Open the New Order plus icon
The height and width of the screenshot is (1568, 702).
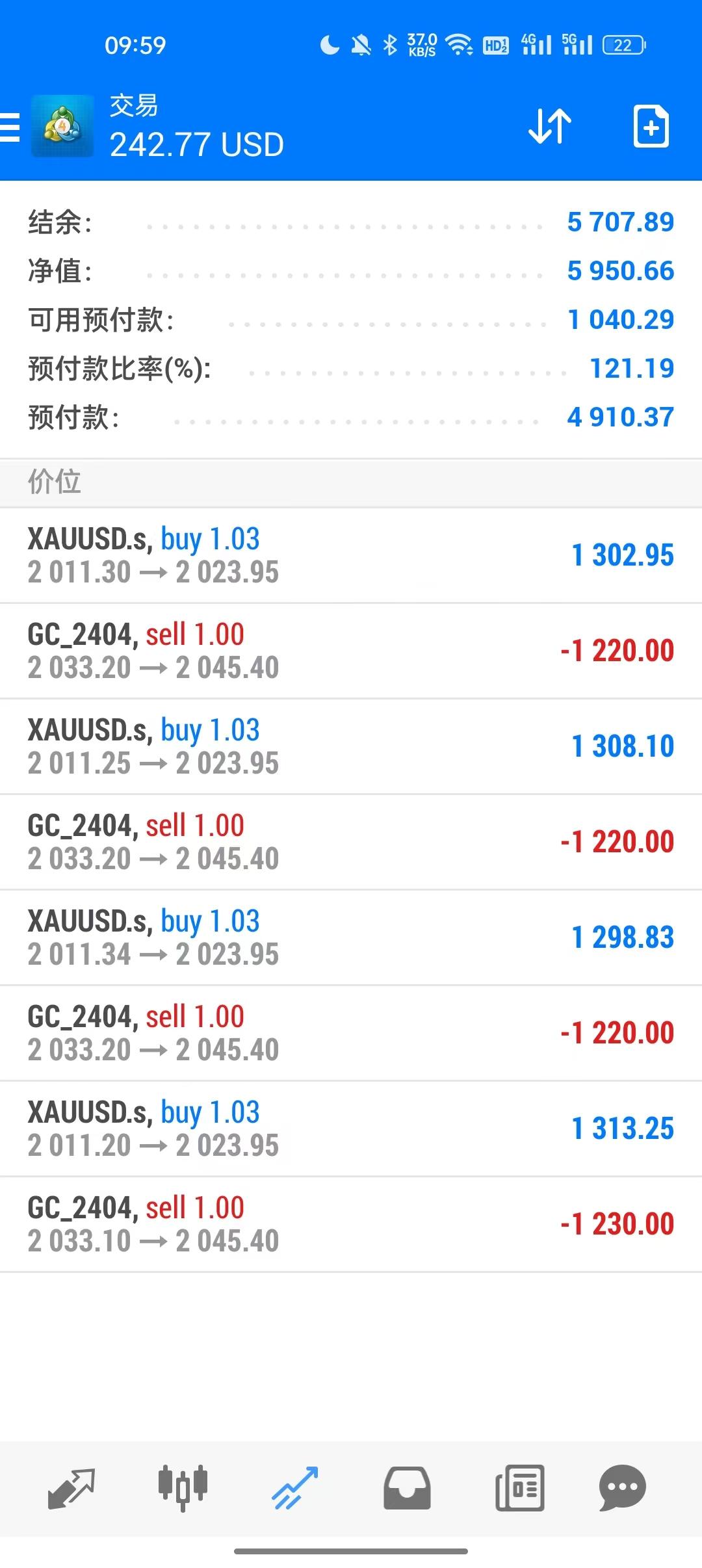point(652,125)
